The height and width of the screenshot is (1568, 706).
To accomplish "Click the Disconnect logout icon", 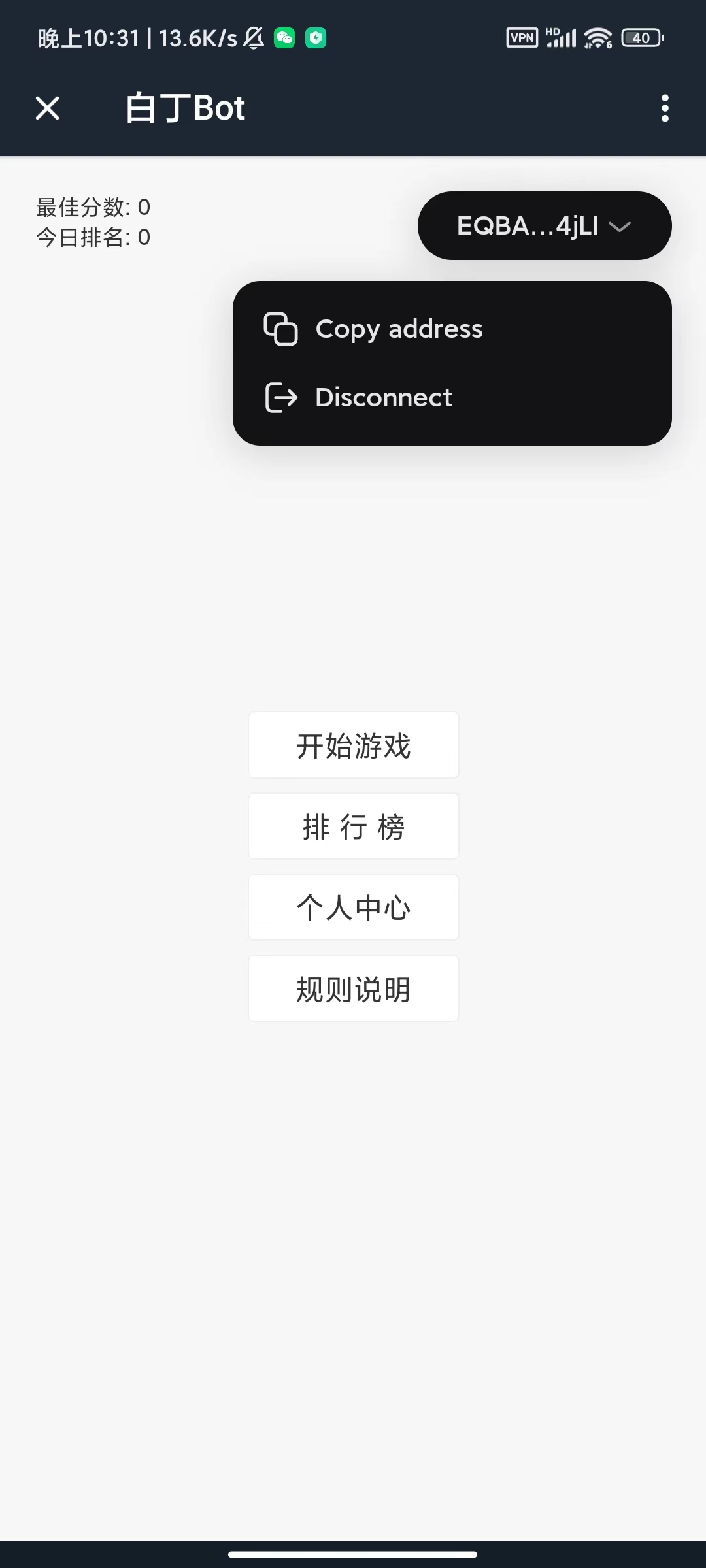I will [280, 397].
